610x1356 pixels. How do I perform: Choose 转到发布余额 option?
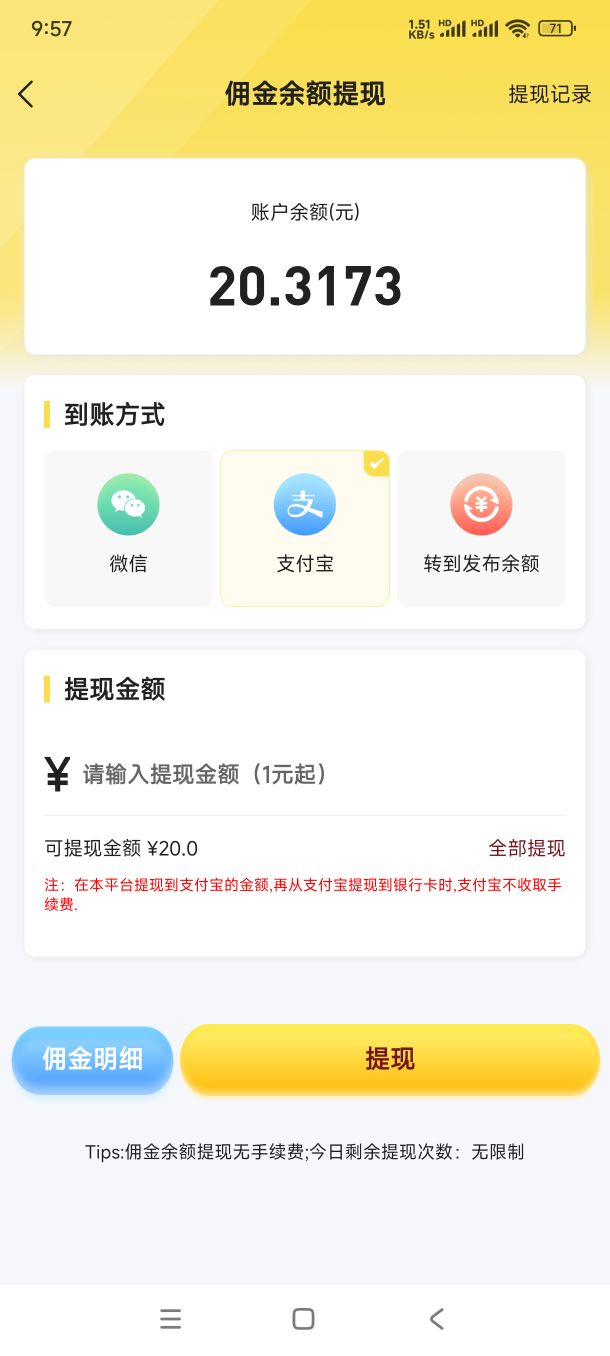pyautogui.click(x=481, y=528)
